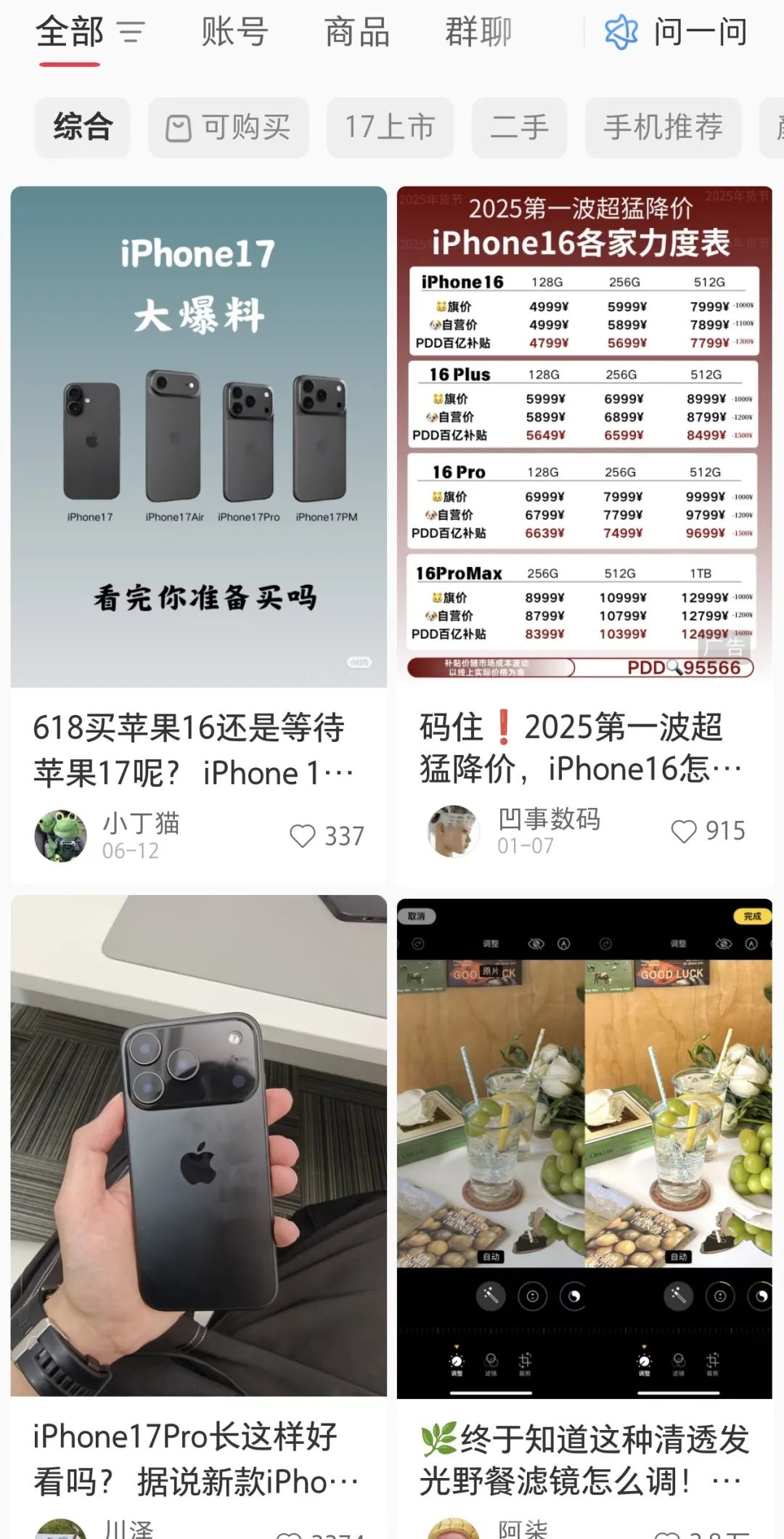Open the filter icon beside 全部
Screen dimensions: 784x1539
(131, 33)
